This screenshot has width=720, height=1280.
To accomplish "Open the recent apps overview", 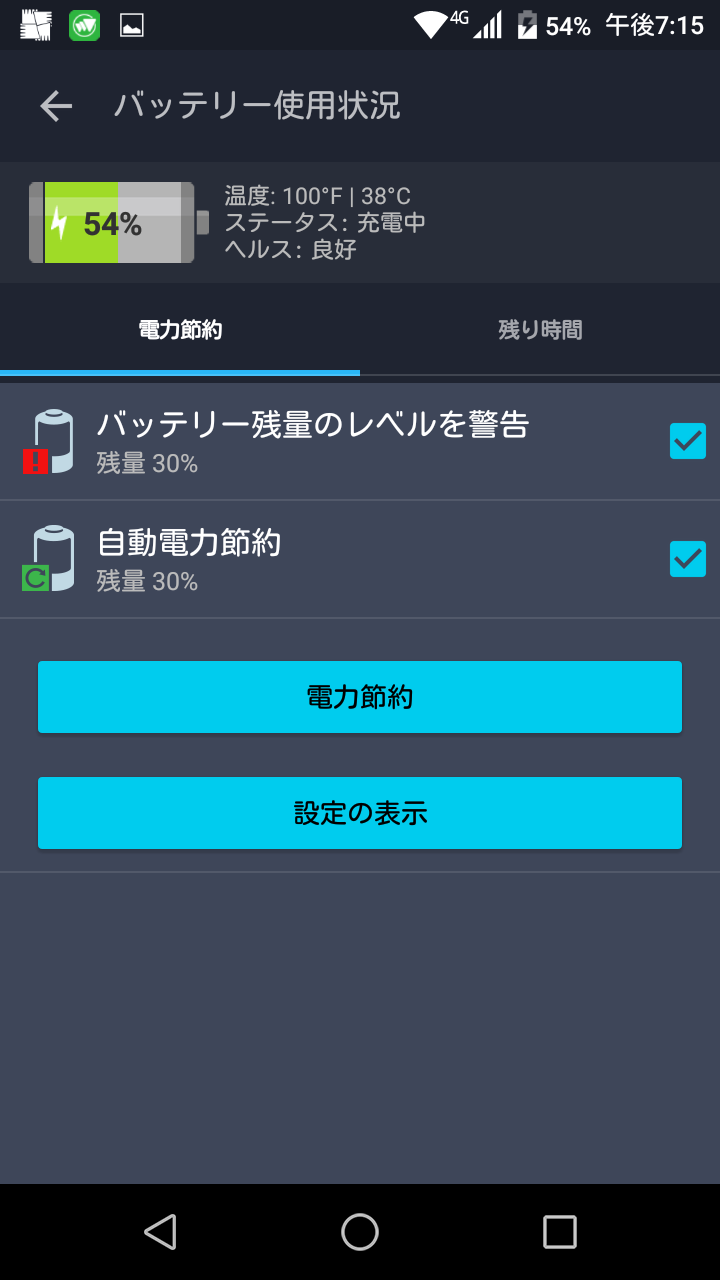I will click(559, 1232).
